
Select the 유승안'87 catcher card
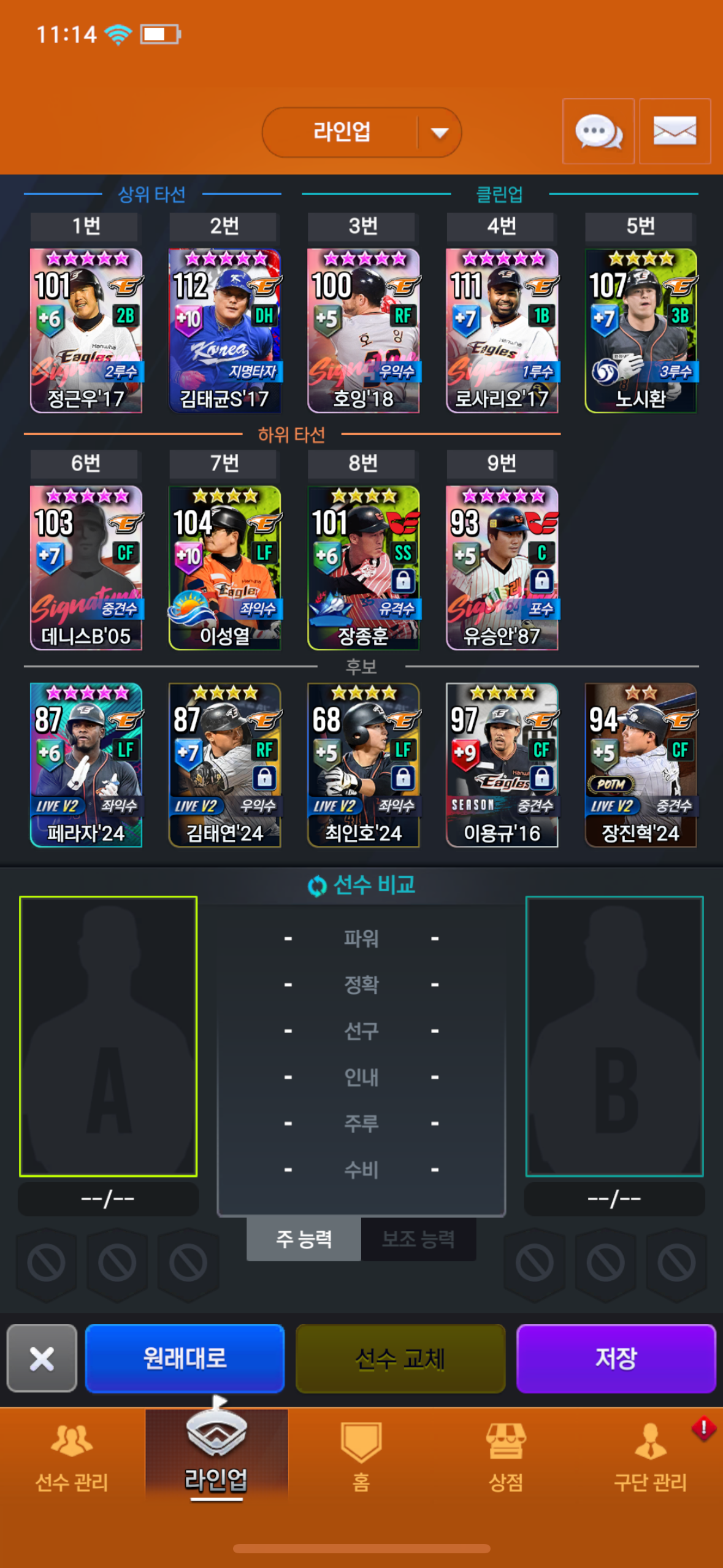[502, 568]
